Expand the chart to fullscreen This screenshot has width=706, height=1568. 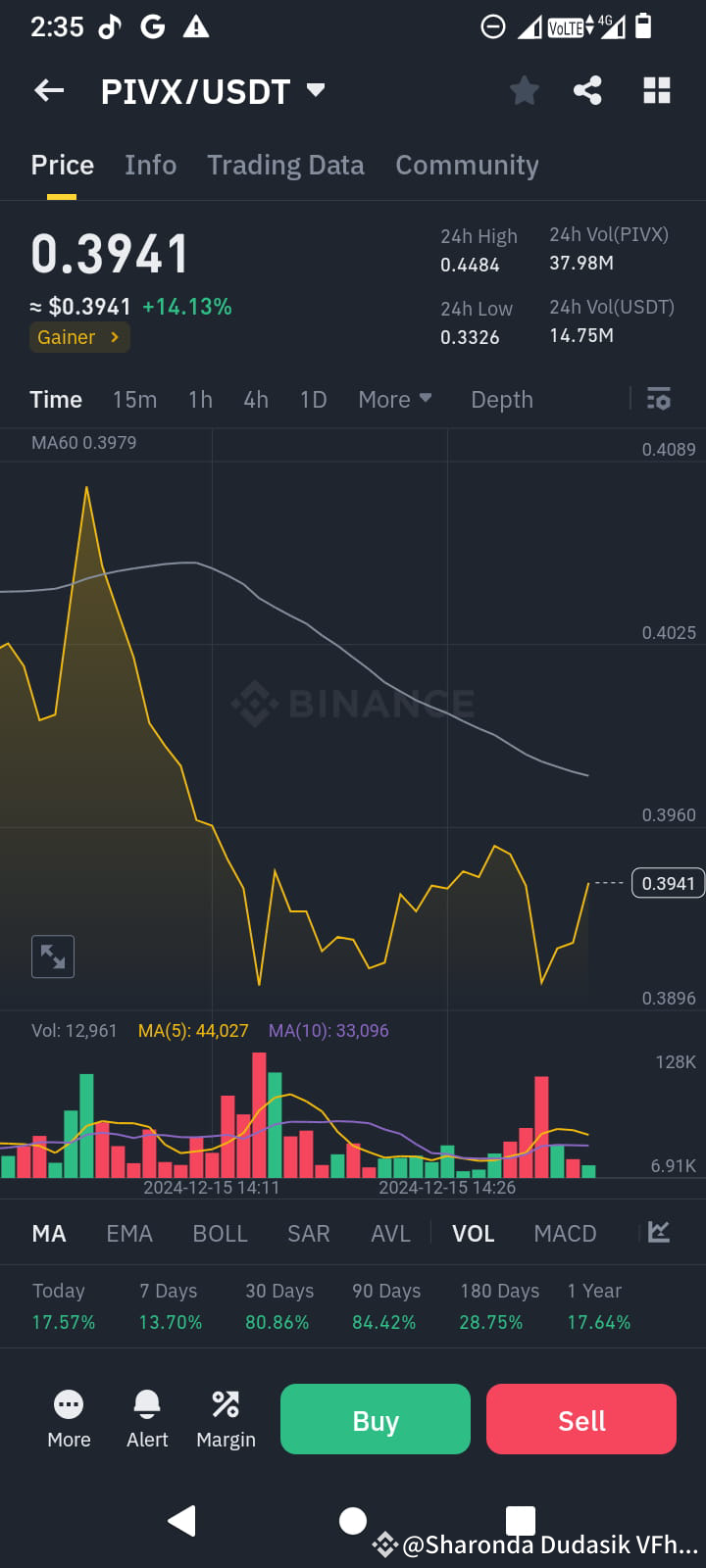click(52, 956)
